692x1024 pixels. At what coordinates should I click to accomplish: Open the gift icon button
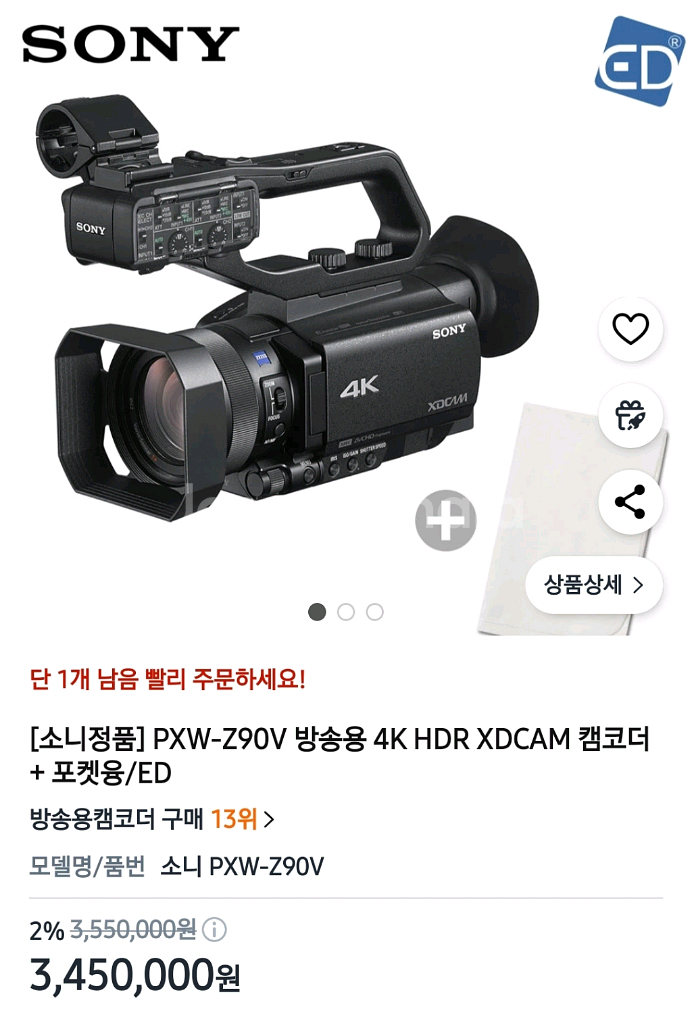[x=630, y=415]
